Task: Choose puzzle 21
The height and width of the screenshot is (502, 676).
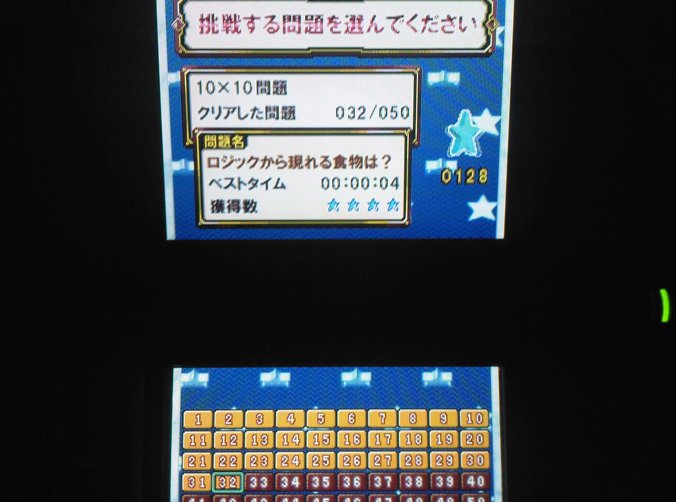Action: coord(198,461)
